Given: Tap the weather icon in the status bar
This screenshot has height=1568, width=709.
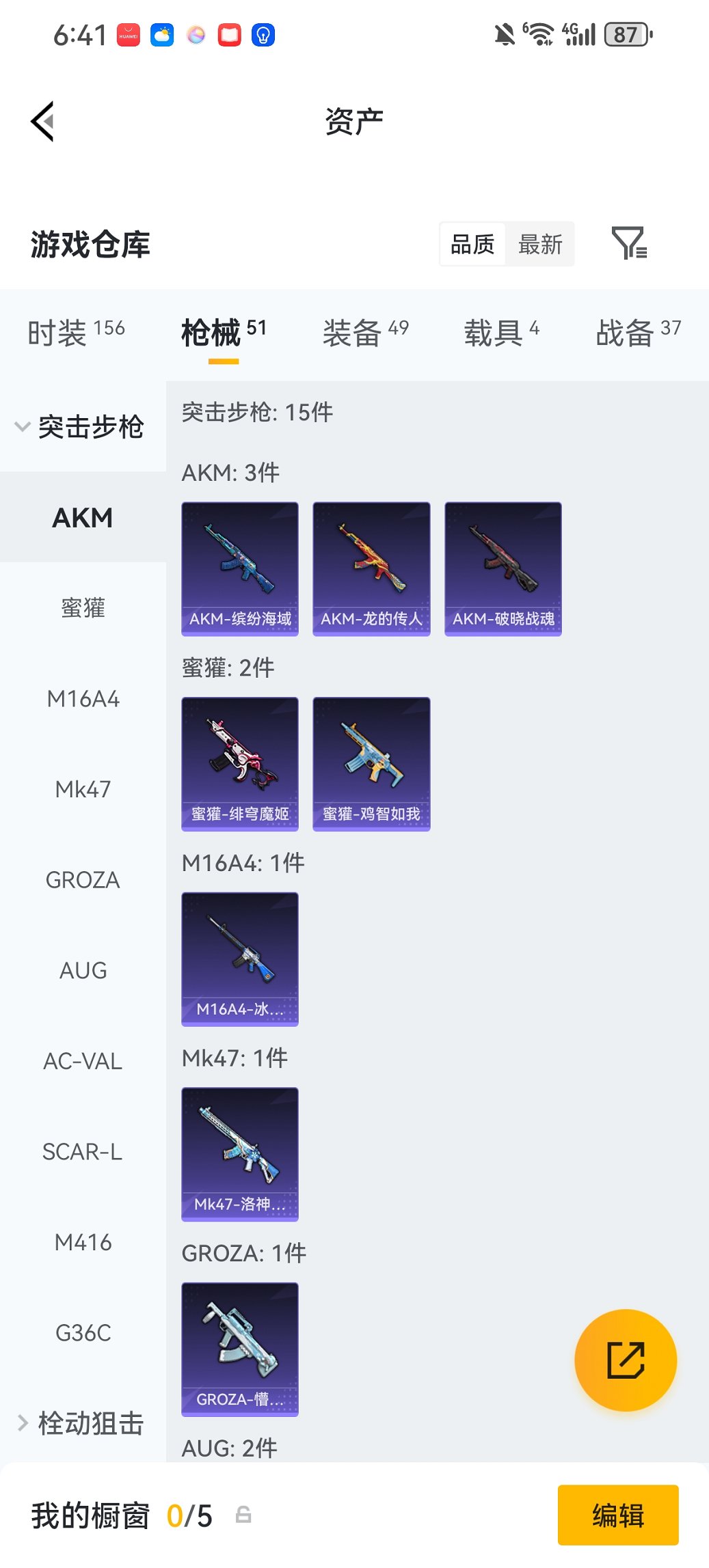Looking at the screenshot, I should point(161,33).
